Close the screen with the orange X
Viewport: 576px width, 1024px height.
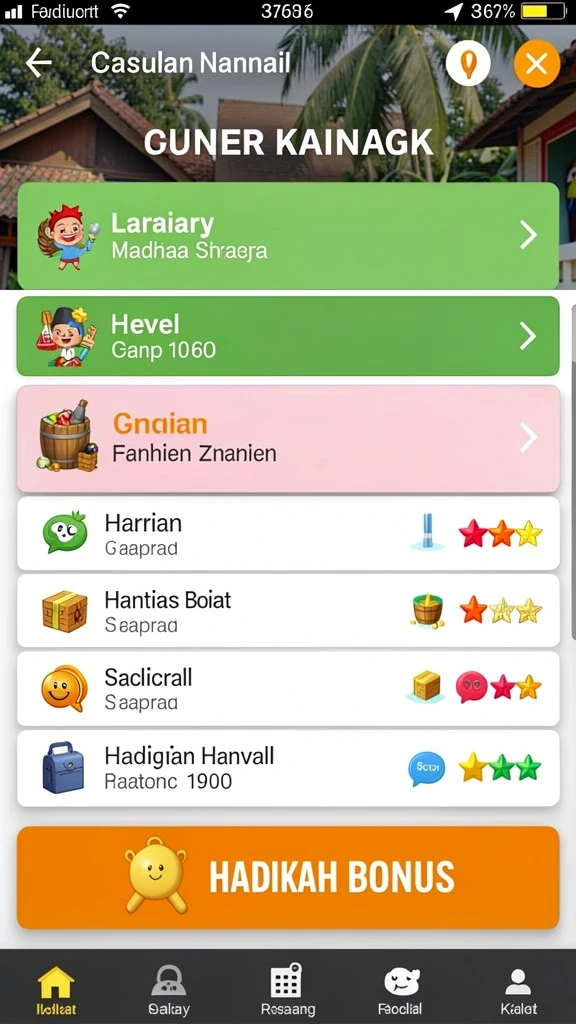[x=537, y=64]
